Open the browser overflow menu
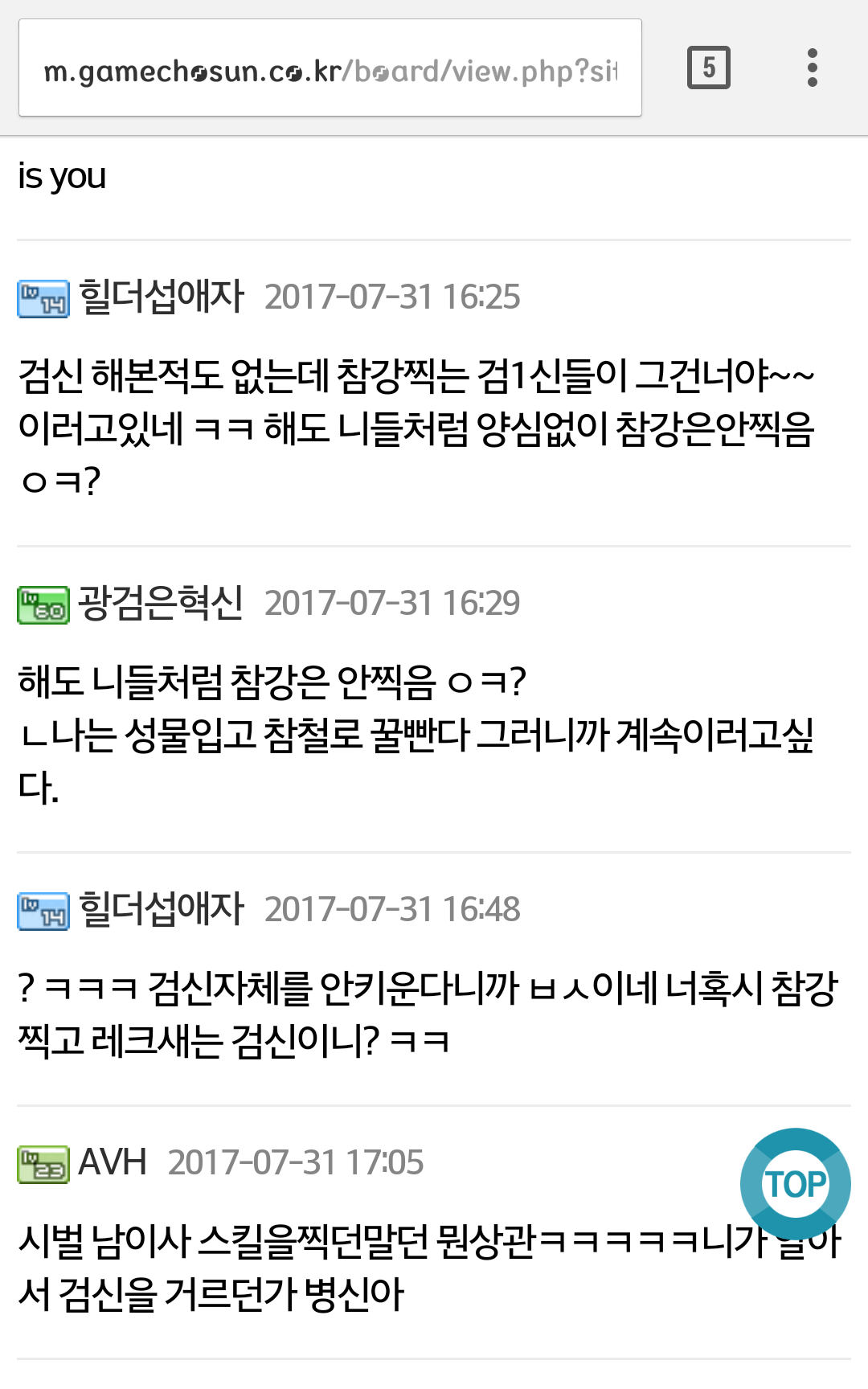868x1389 pixels. [813, 68]
